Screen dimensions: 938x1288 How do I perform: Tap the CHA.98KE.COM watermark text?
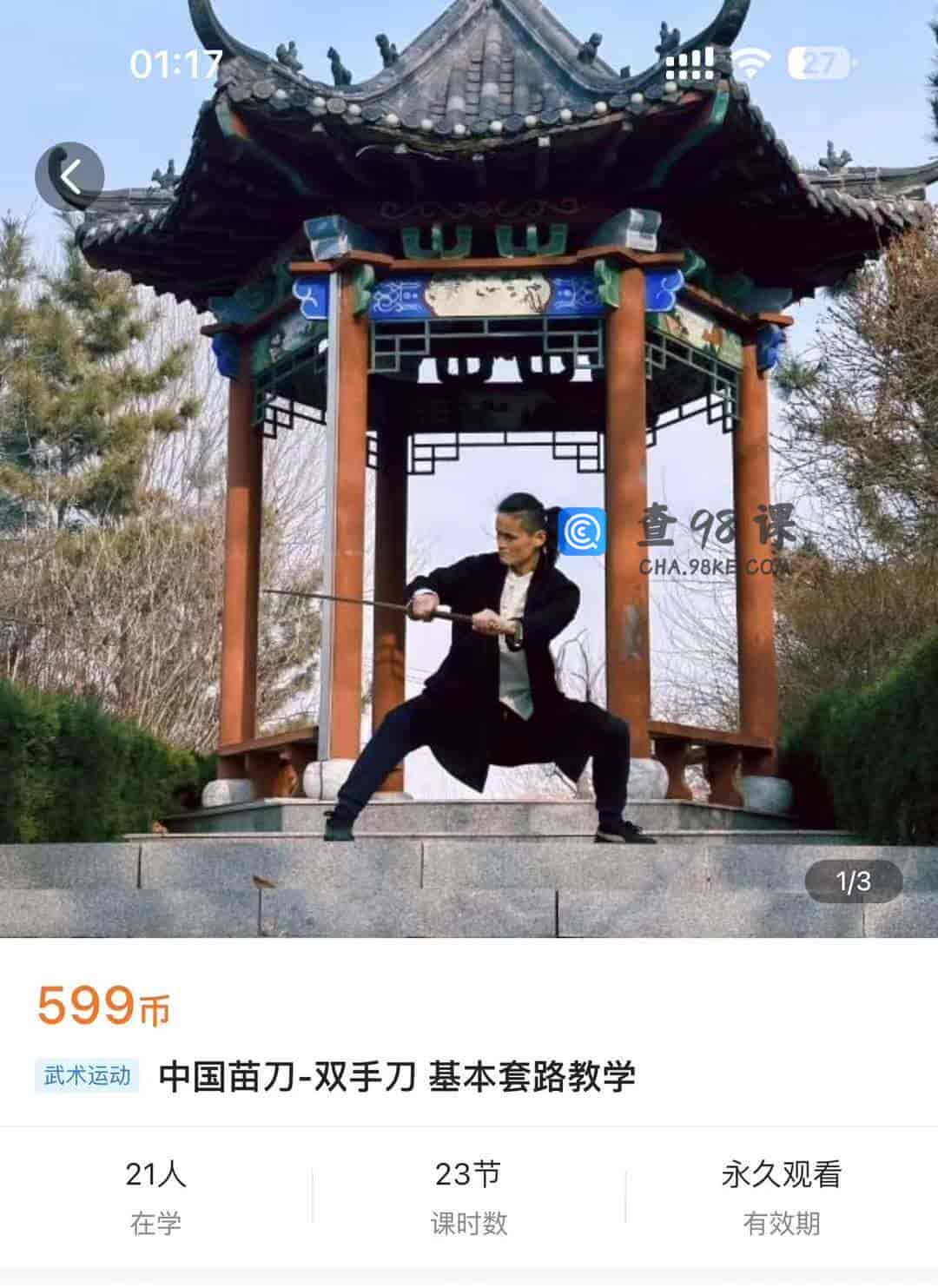(719, 565)
